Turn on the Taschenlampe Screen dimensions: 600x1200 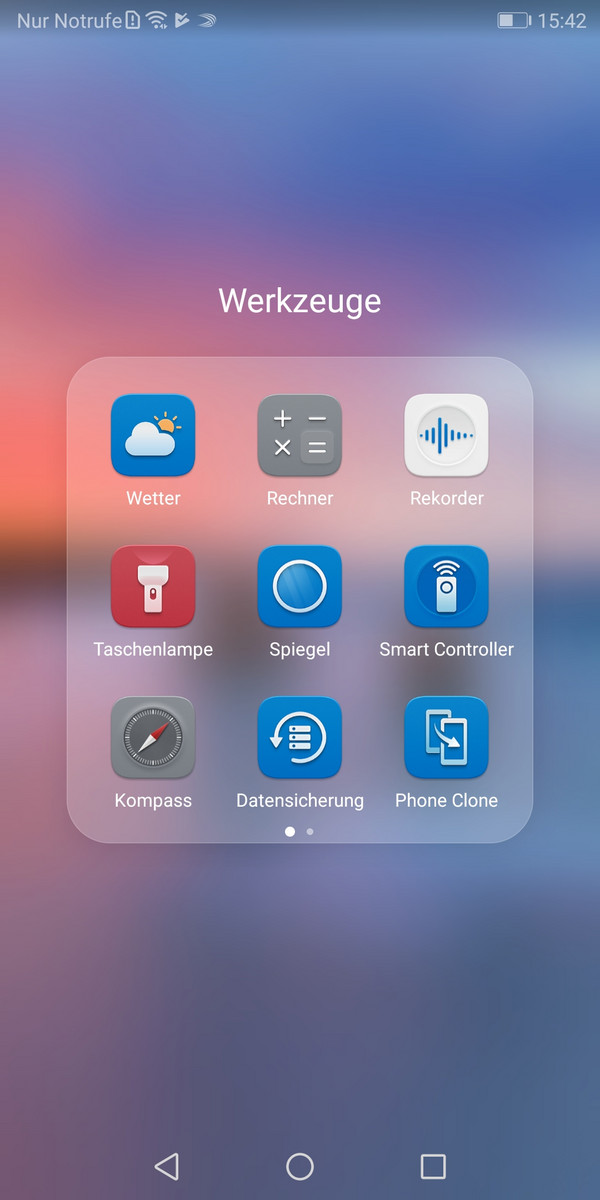[153, 587]
